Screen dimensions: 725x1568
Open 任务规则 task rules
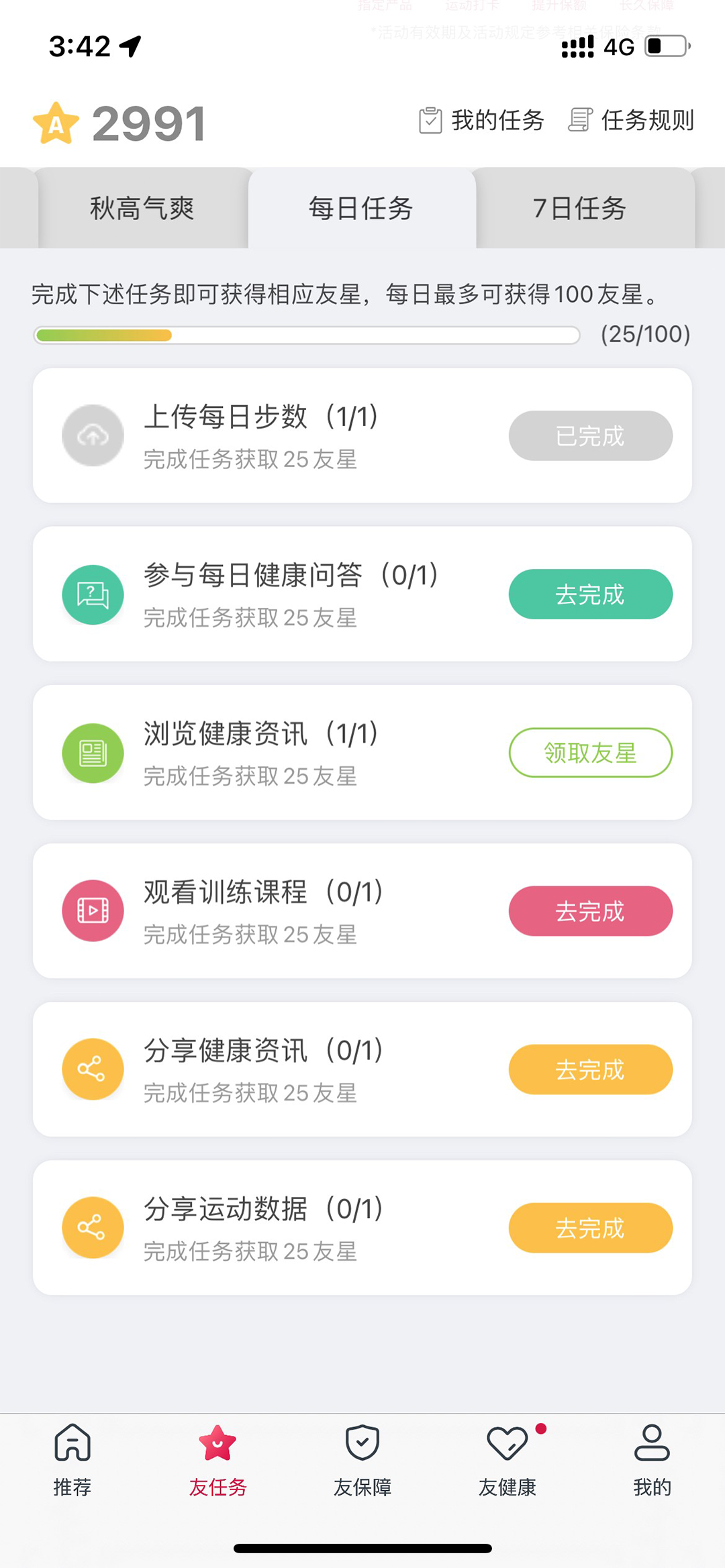[631, 121]
